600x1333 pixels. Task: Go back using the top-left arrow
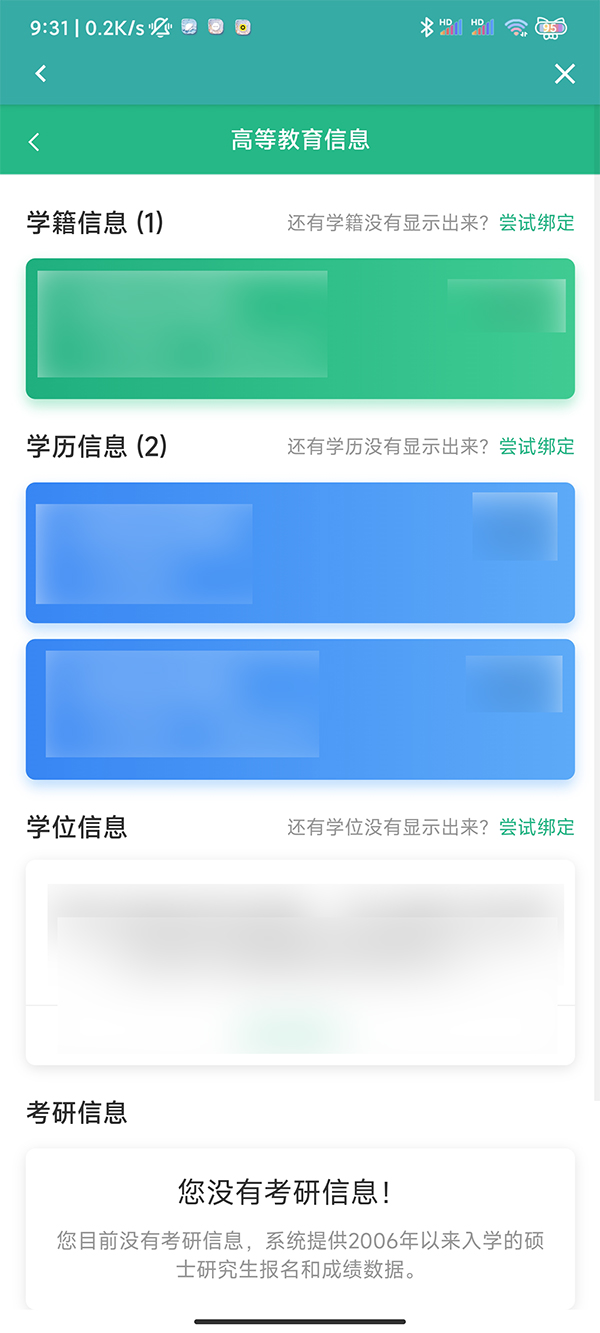point(41,73)
